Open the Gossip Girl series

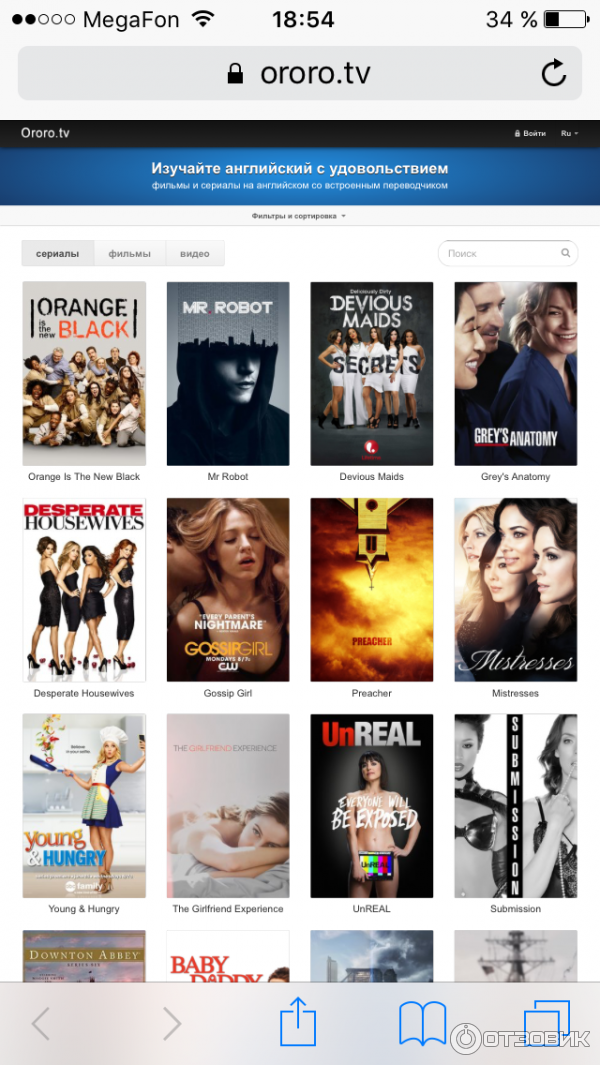(x=228, y=589)
